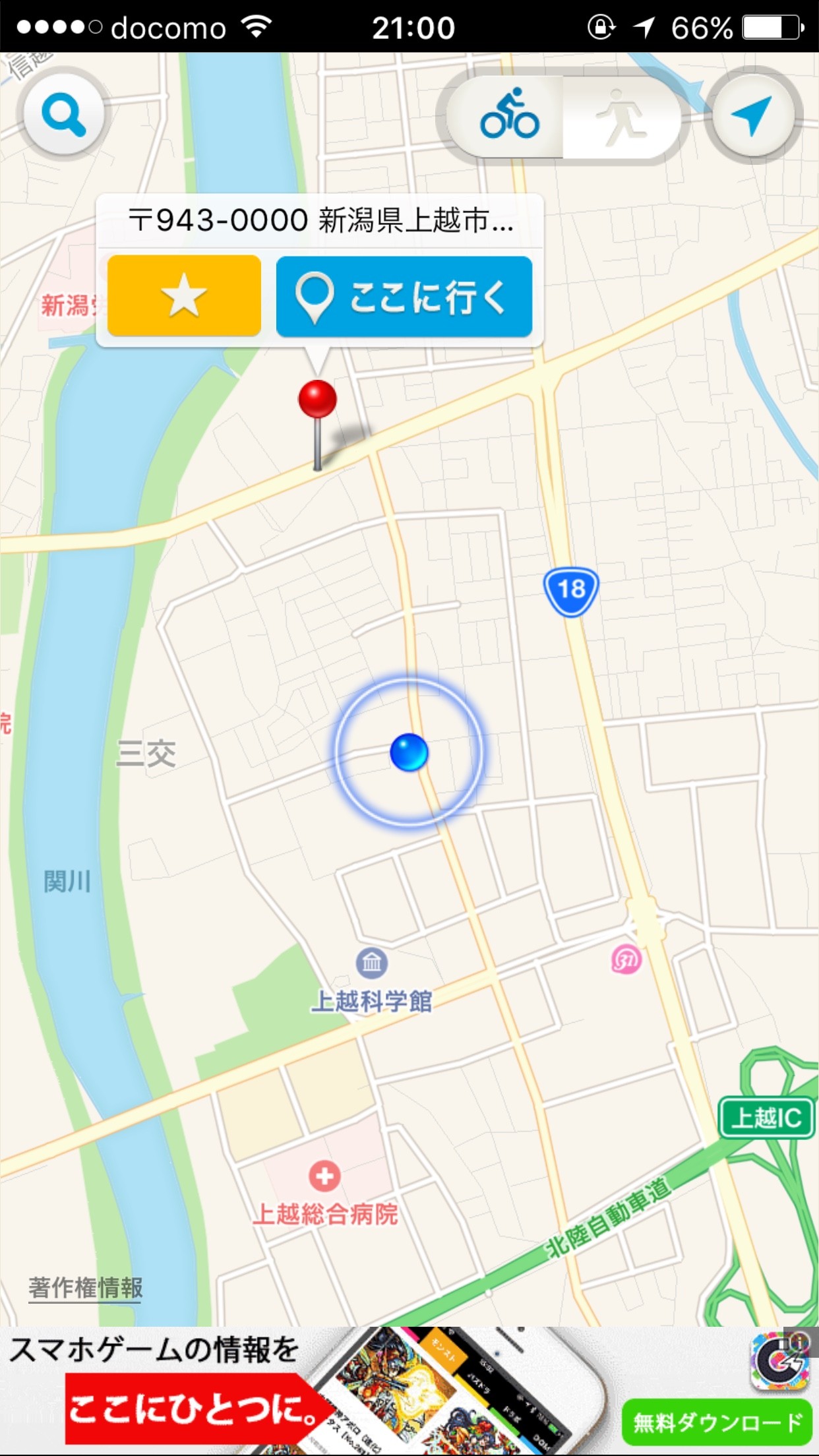
Task: Open the ad info icon
Action: pyautogui.click(x=799, y=1341)
